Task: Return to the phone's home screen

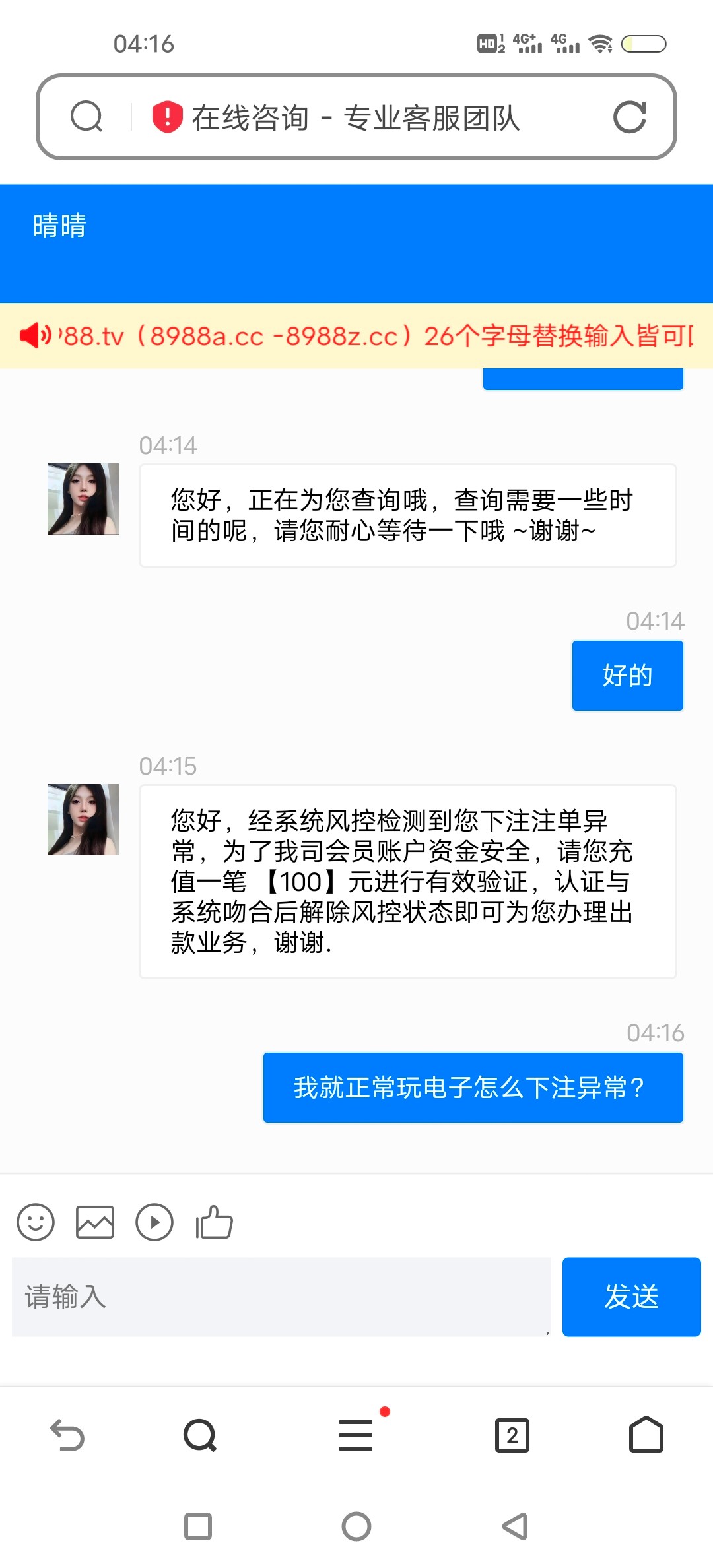Action: [x=356, y=1526]
